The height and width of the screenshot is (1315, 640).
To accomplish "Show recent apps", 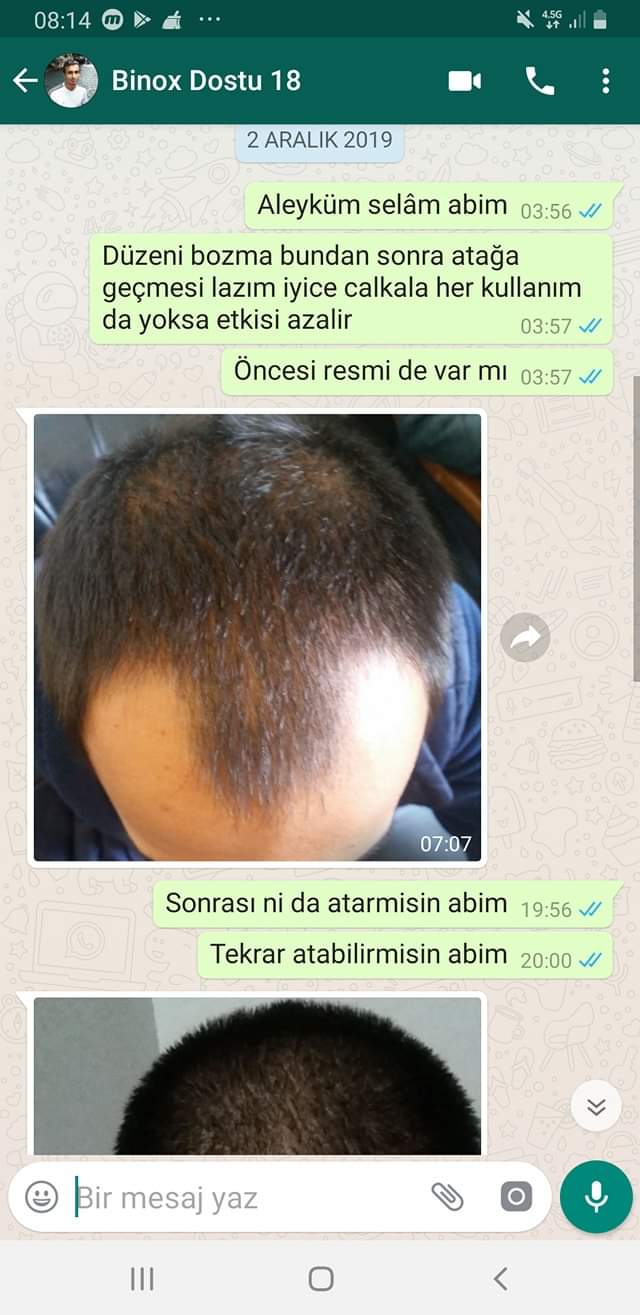I will pos(142,1278).
